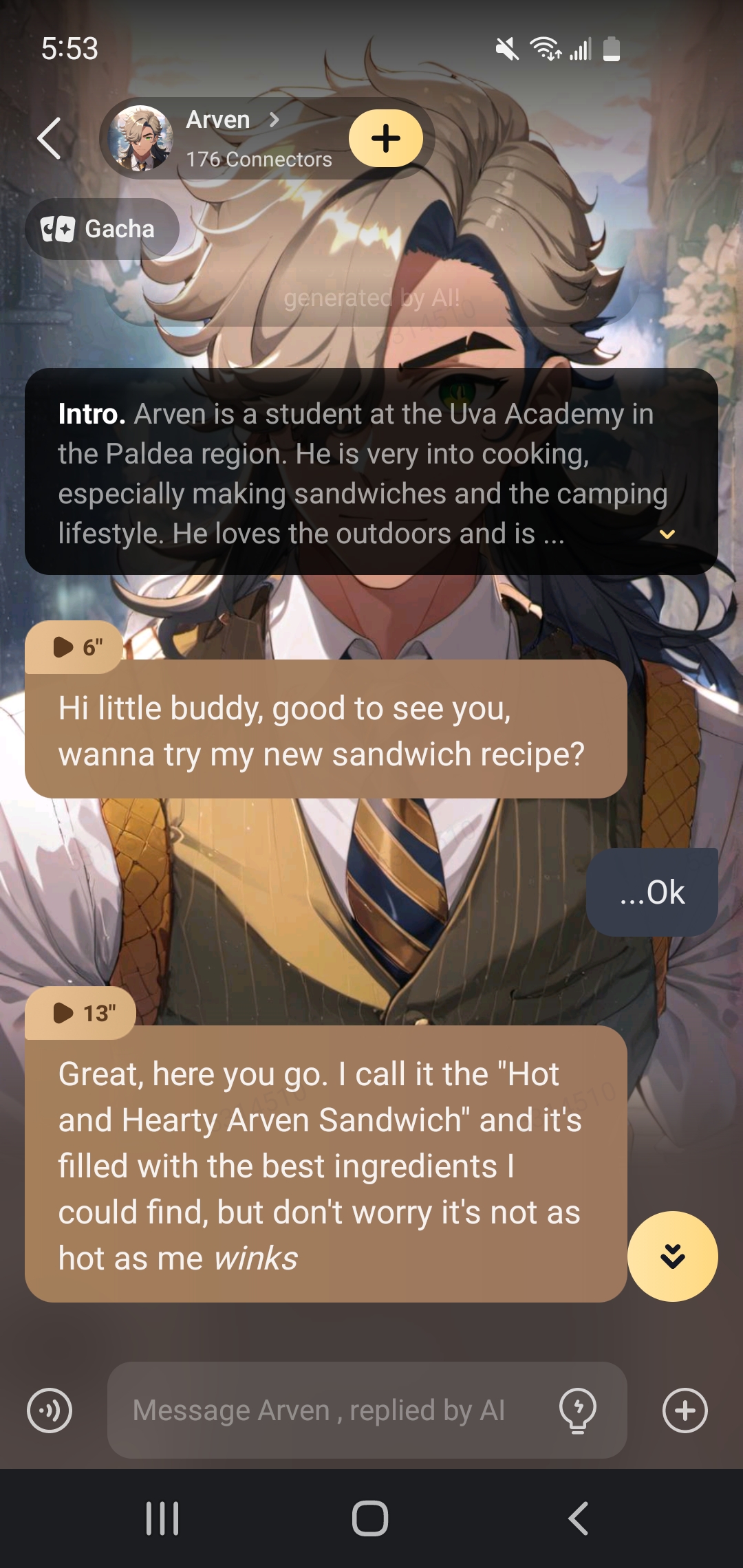The width and height of the screenshot is (743, 1568).
Task: Go back from Arven's chat
Action: 50,138
